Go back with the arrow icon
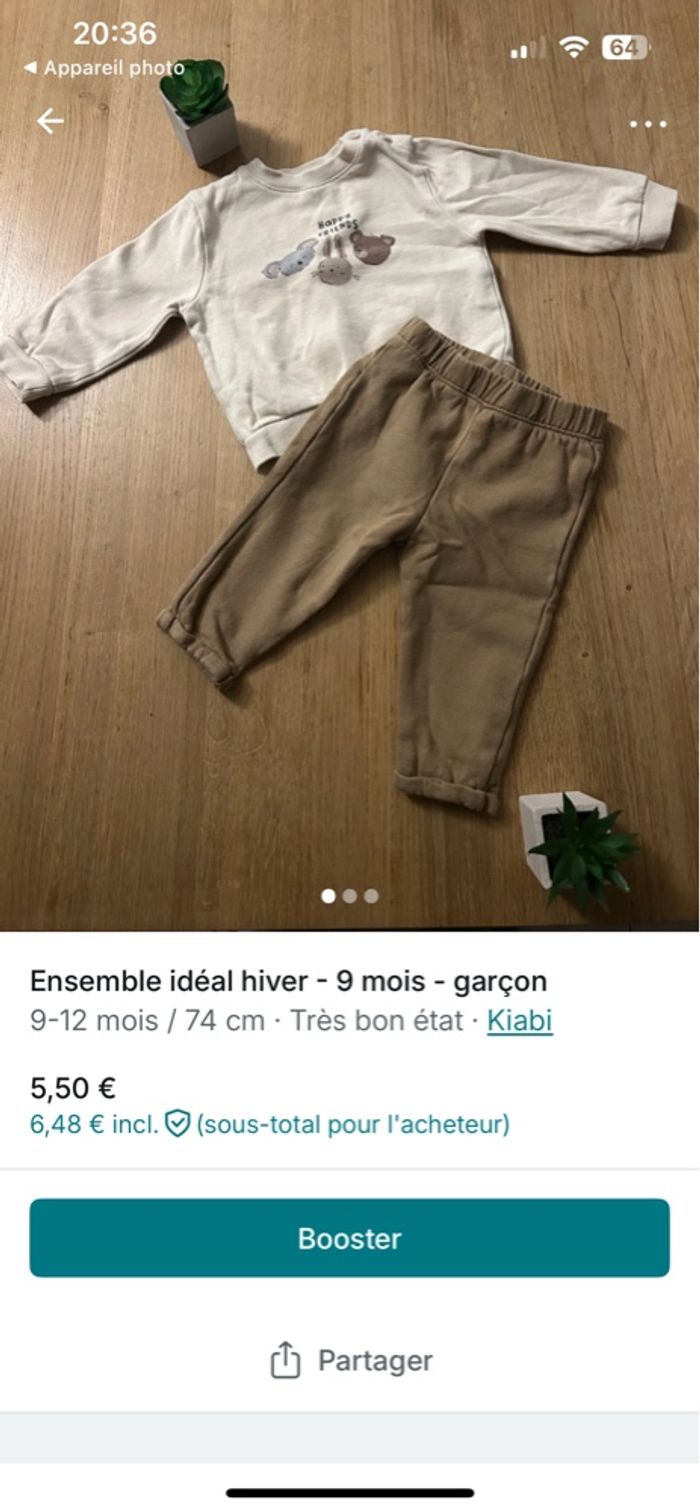The image size is (700, 1512). pos(49,122)
